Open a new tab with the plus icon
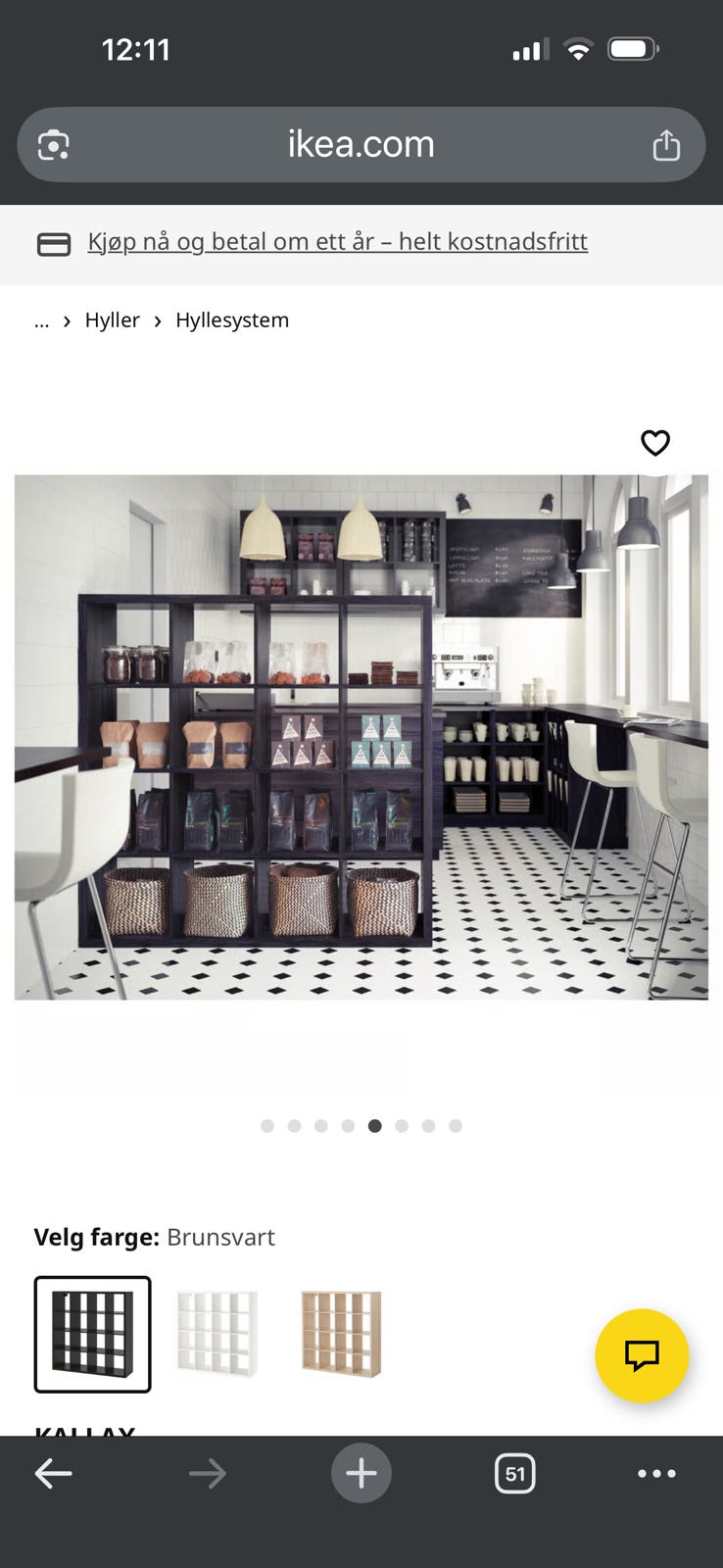723x1568 pixels. coord(361,1473)
